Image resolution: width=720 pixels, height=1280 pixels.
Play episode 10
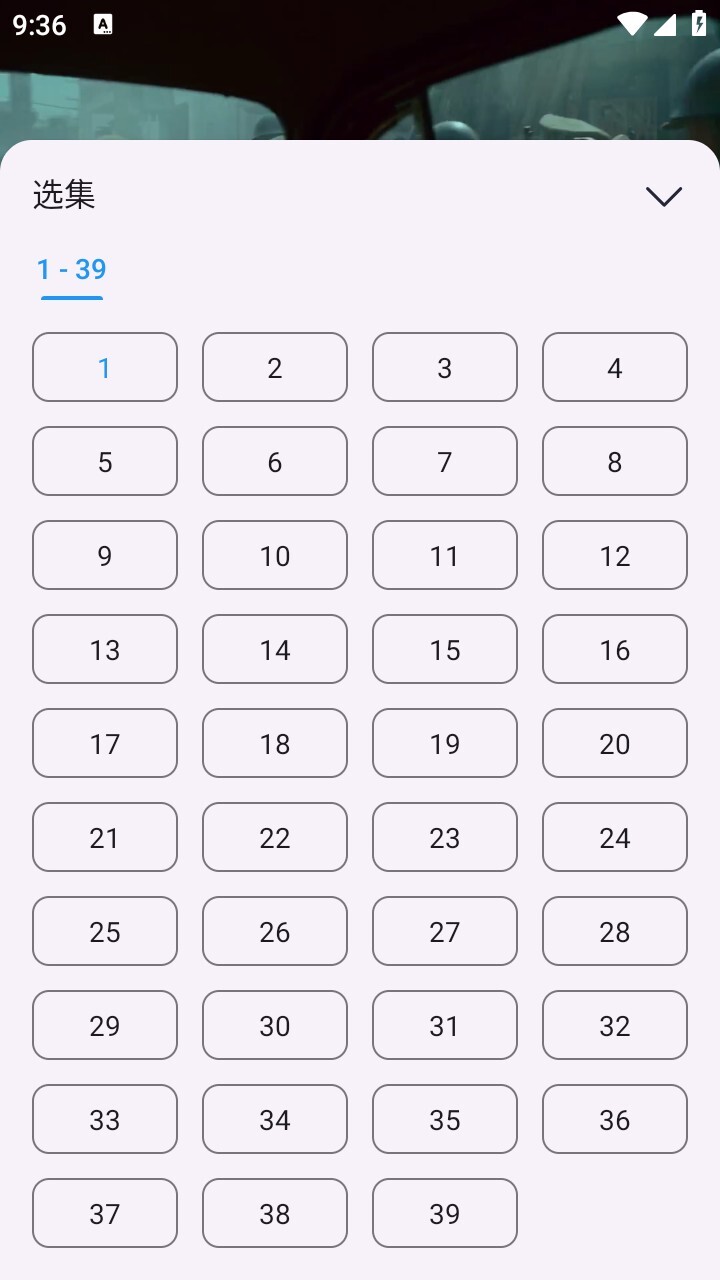tap(275, 555)
